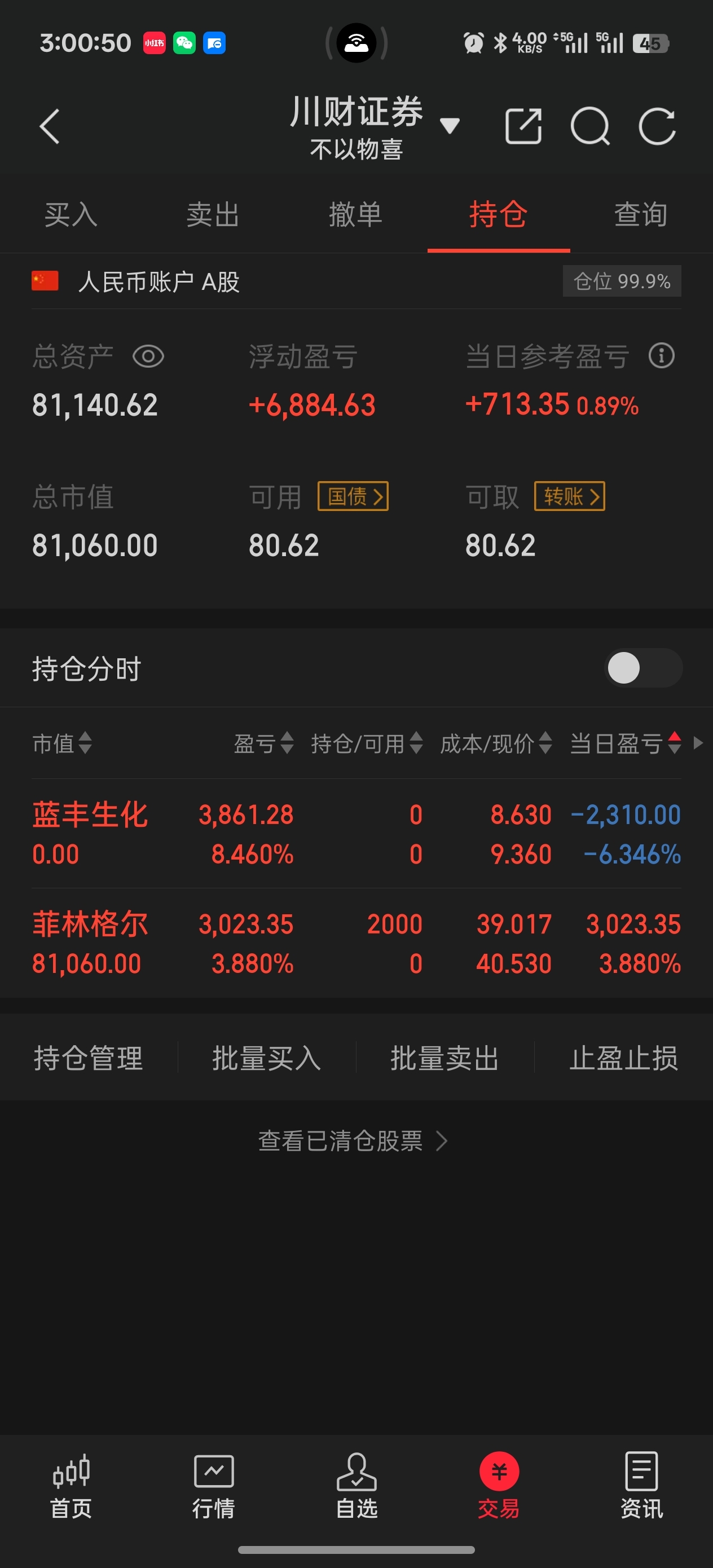Image resolution: width=713 pixels, height=1568 pixels.
Task: Open the 菲林格尔 holding row
Action: tap(356, 944)
